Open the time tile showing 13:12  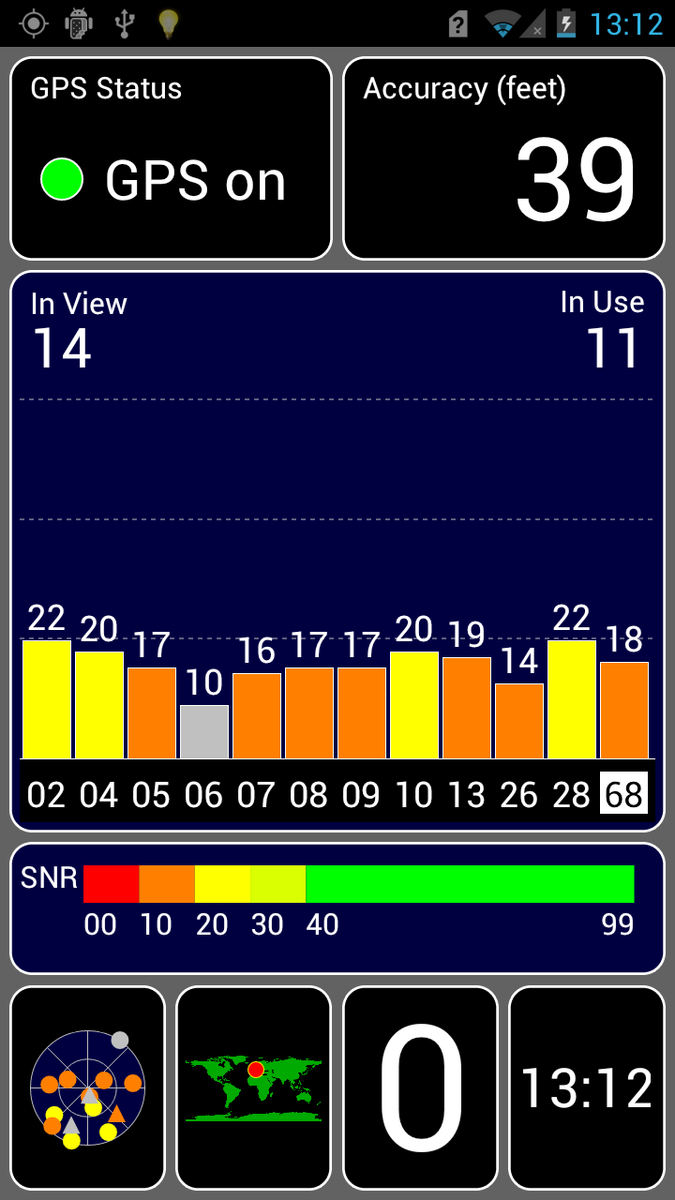[x=587, y=1088]
